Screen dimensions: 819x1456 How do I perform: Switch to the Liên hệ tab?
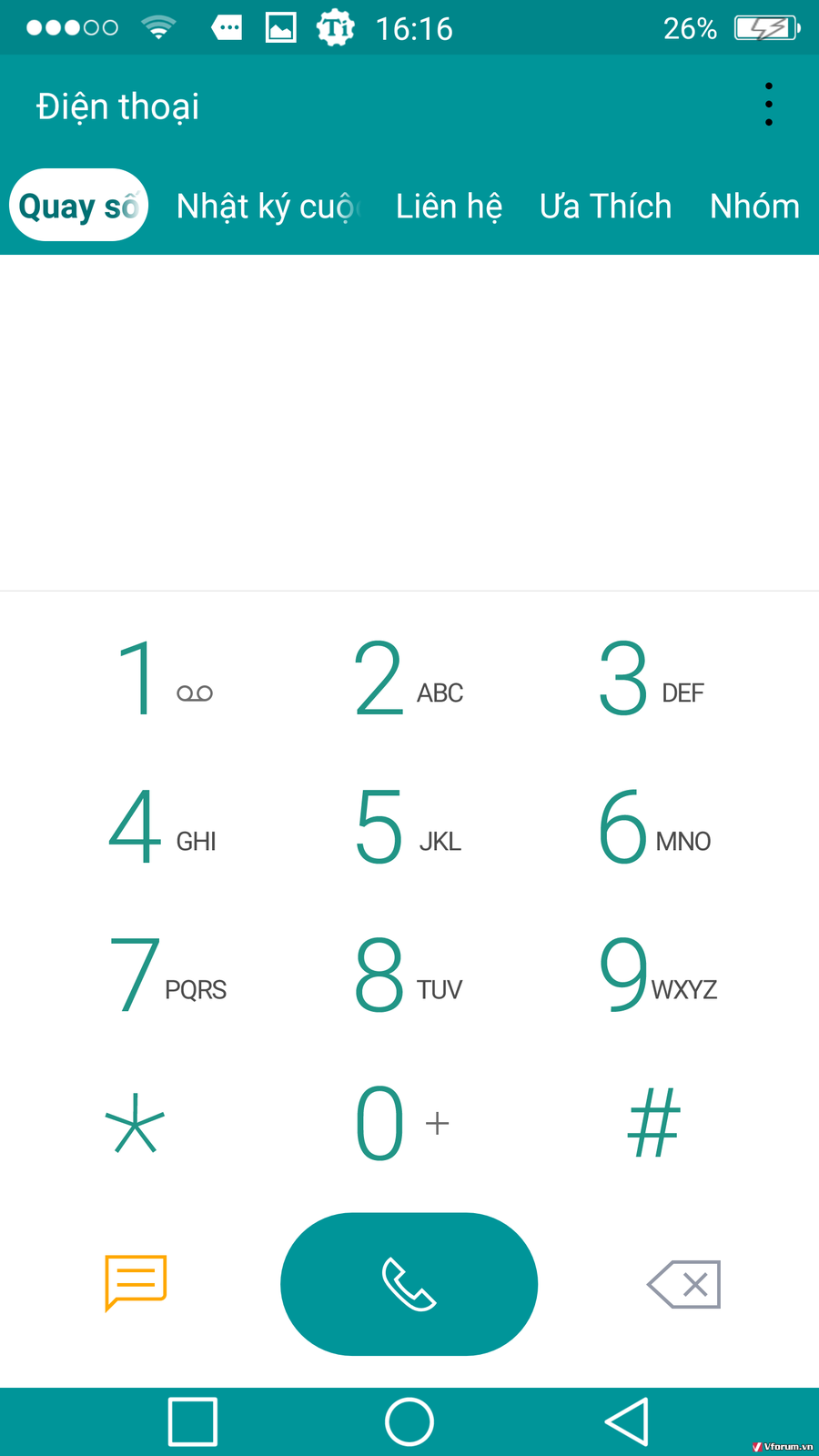[x=449, y=207]
